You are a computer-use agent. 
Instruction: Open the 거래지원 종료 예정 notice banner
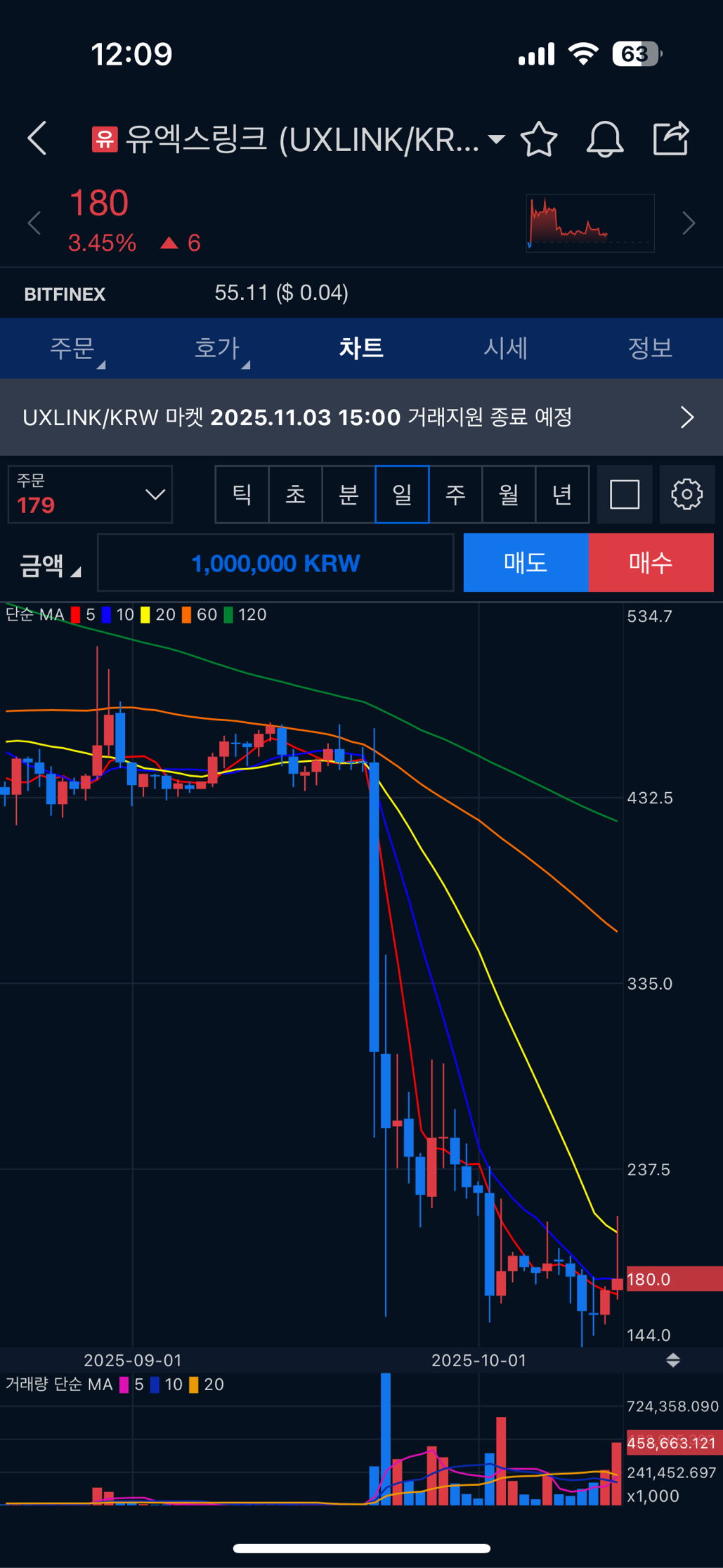pyautogui.click(x=361, y=417)
